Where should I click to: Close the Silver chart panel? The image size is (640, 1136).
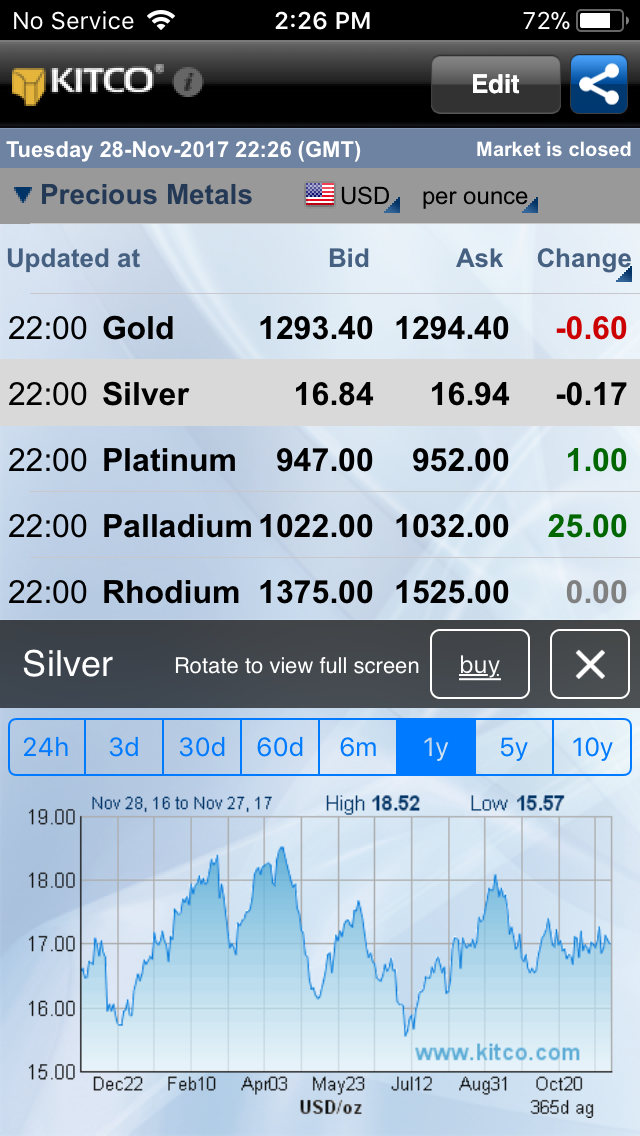click(x=590, y=664)
